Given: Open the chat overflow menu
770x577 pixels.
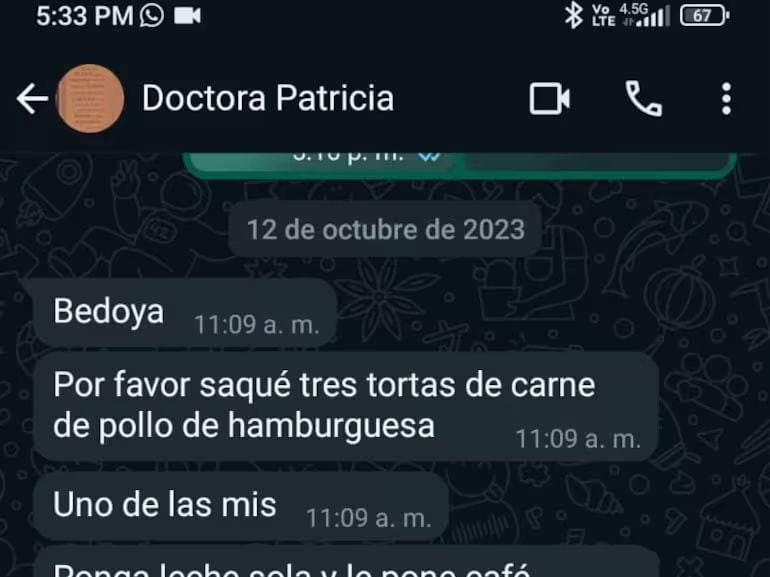Looking at the screenshot, I should [x=726, y=99].
